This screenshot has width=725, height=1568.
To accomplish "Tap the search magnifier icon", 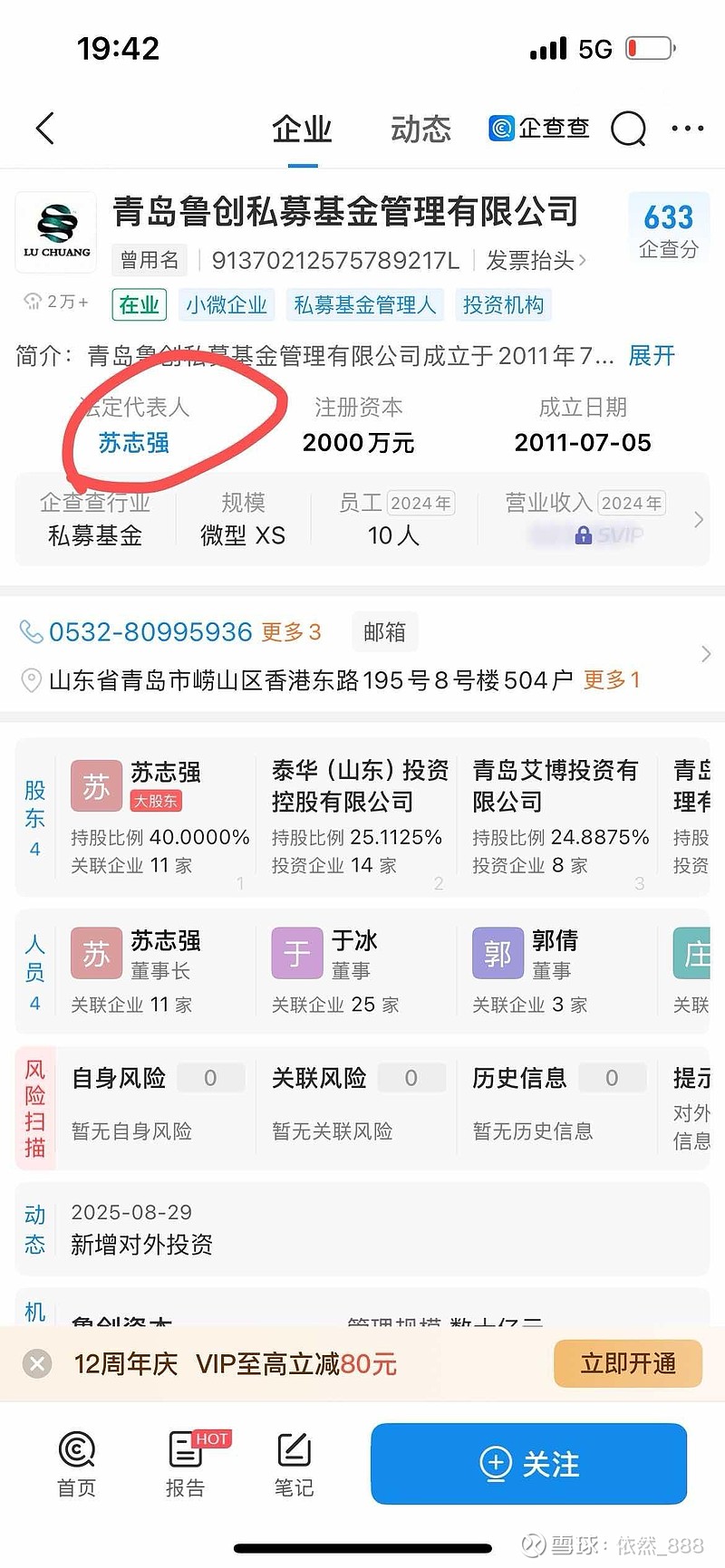I will [628, 129].
